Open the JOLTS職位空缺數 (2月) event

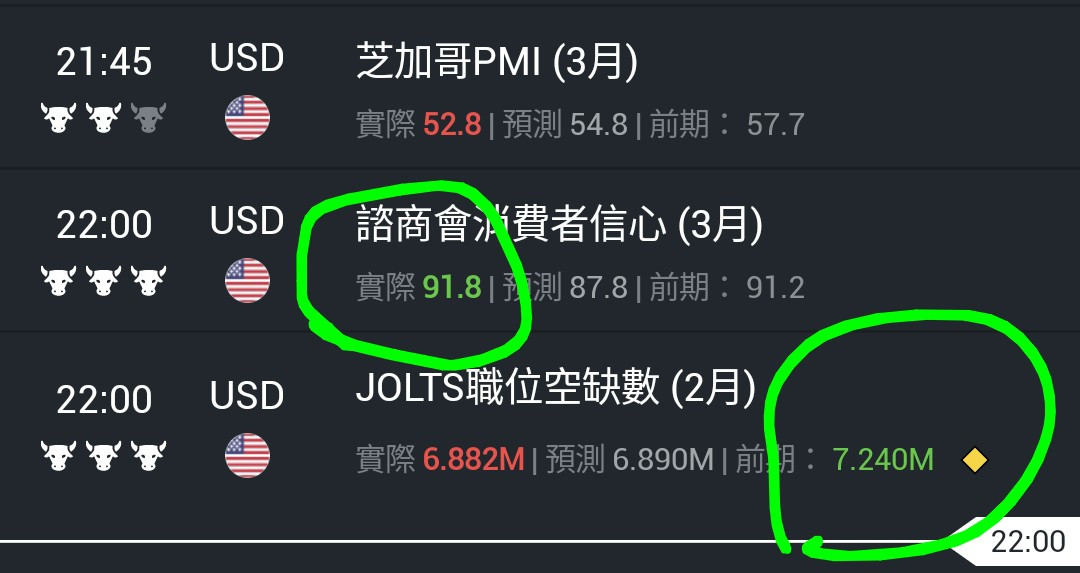[556, 388]
